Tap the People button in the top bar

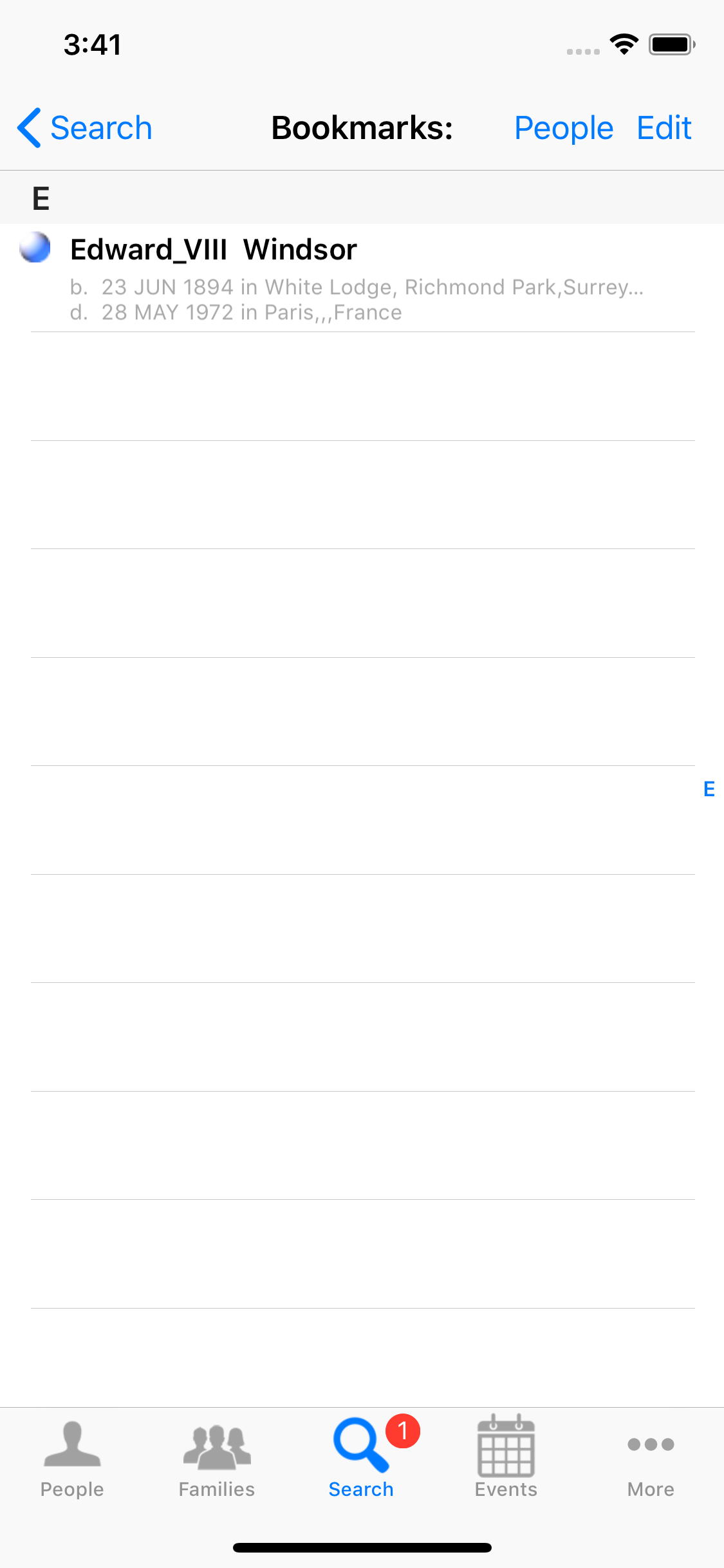563,128
